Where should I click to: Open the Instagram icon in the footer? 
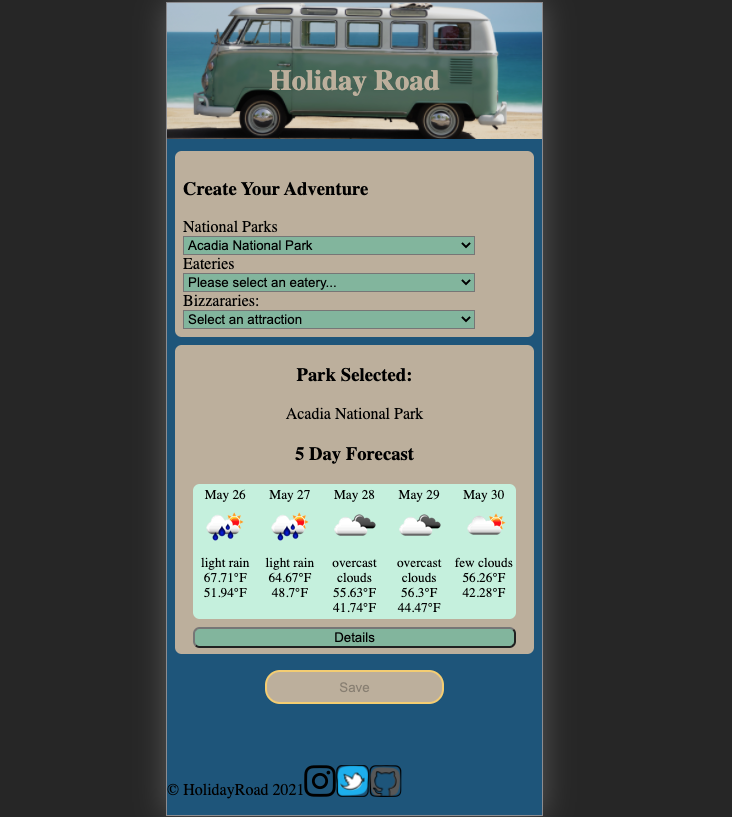(320, 781)
